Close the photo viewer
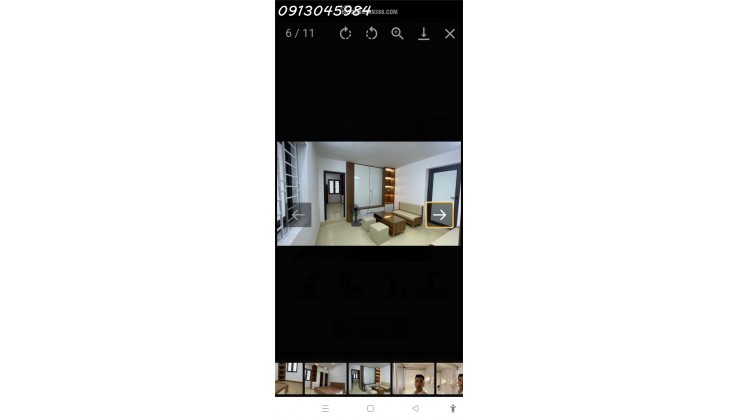Viewport: 740px width, 420px height. (449, 33)
